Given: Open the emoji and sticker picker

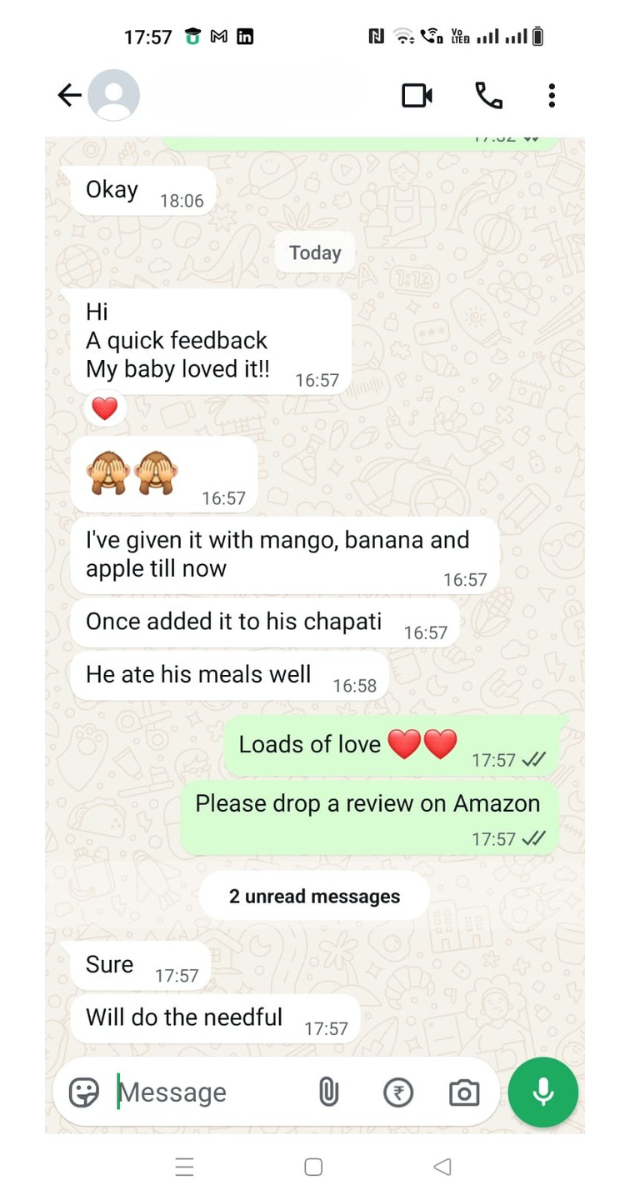Looking at the screenshot, I should click(x=84, y=1092).
